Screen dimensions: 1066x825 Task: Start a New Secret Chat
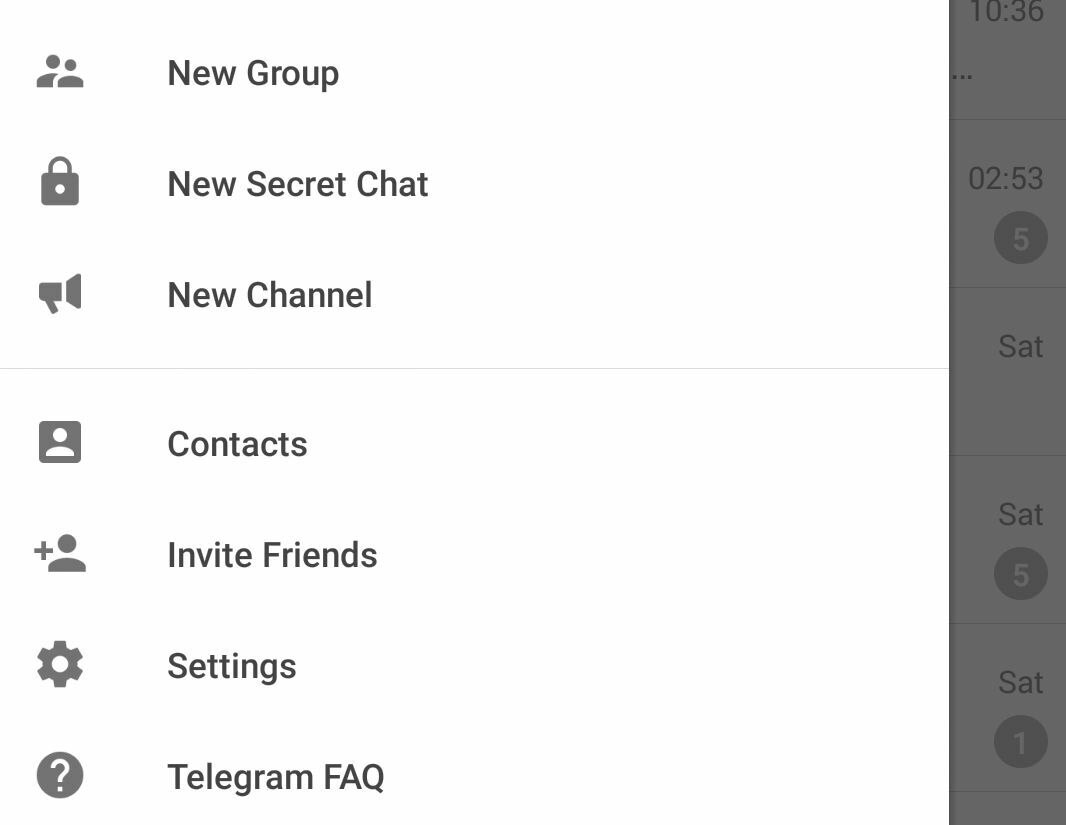pyautogui.click(x=297, y=184)
